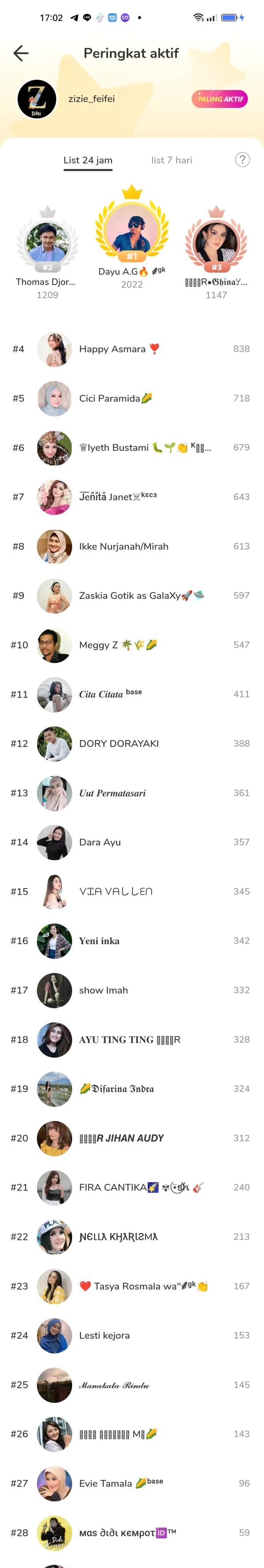View Lesti kejora's ranking row
This screenshot has height=1568, width=264.
pos(132,1335)
